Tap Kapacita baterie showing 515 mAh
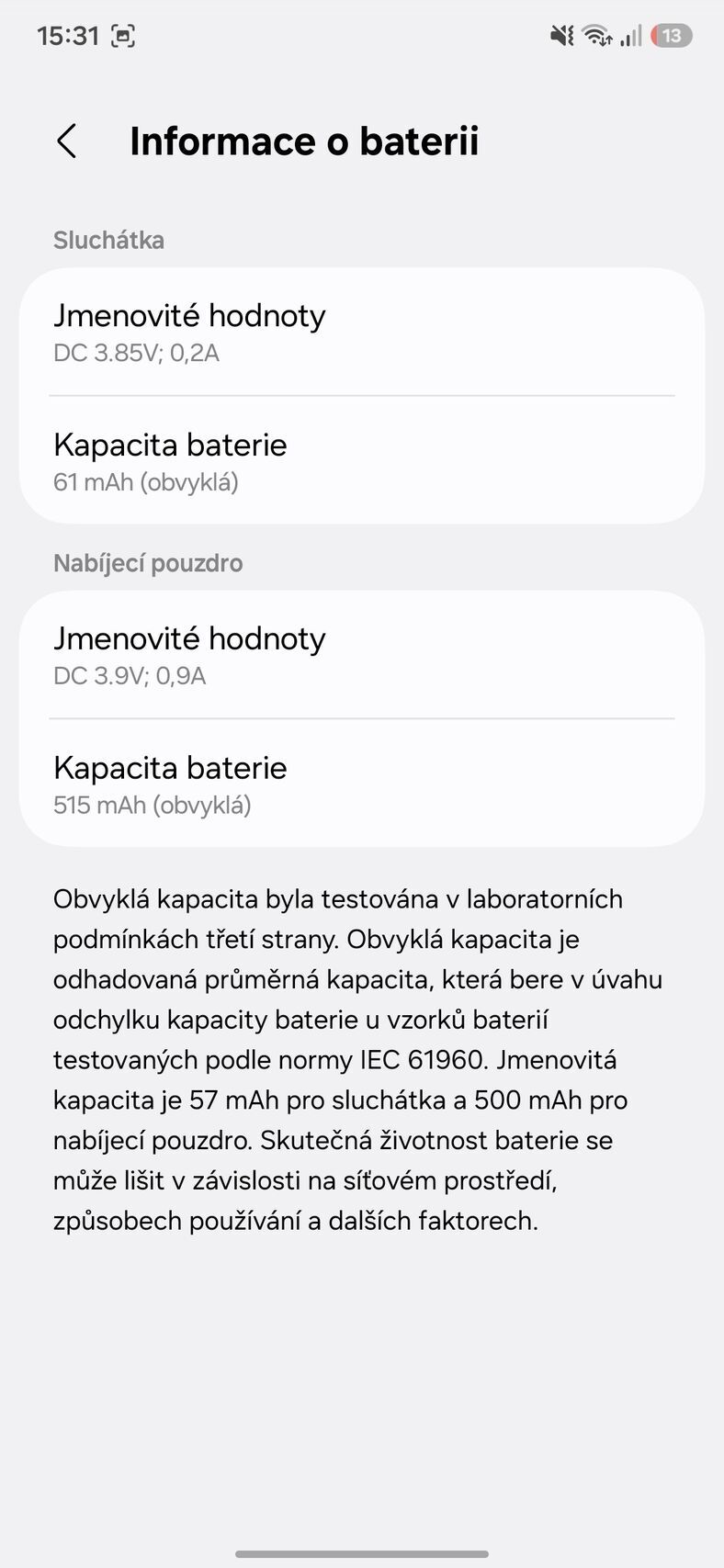724x1568 pixels. [x=170, y=768]
